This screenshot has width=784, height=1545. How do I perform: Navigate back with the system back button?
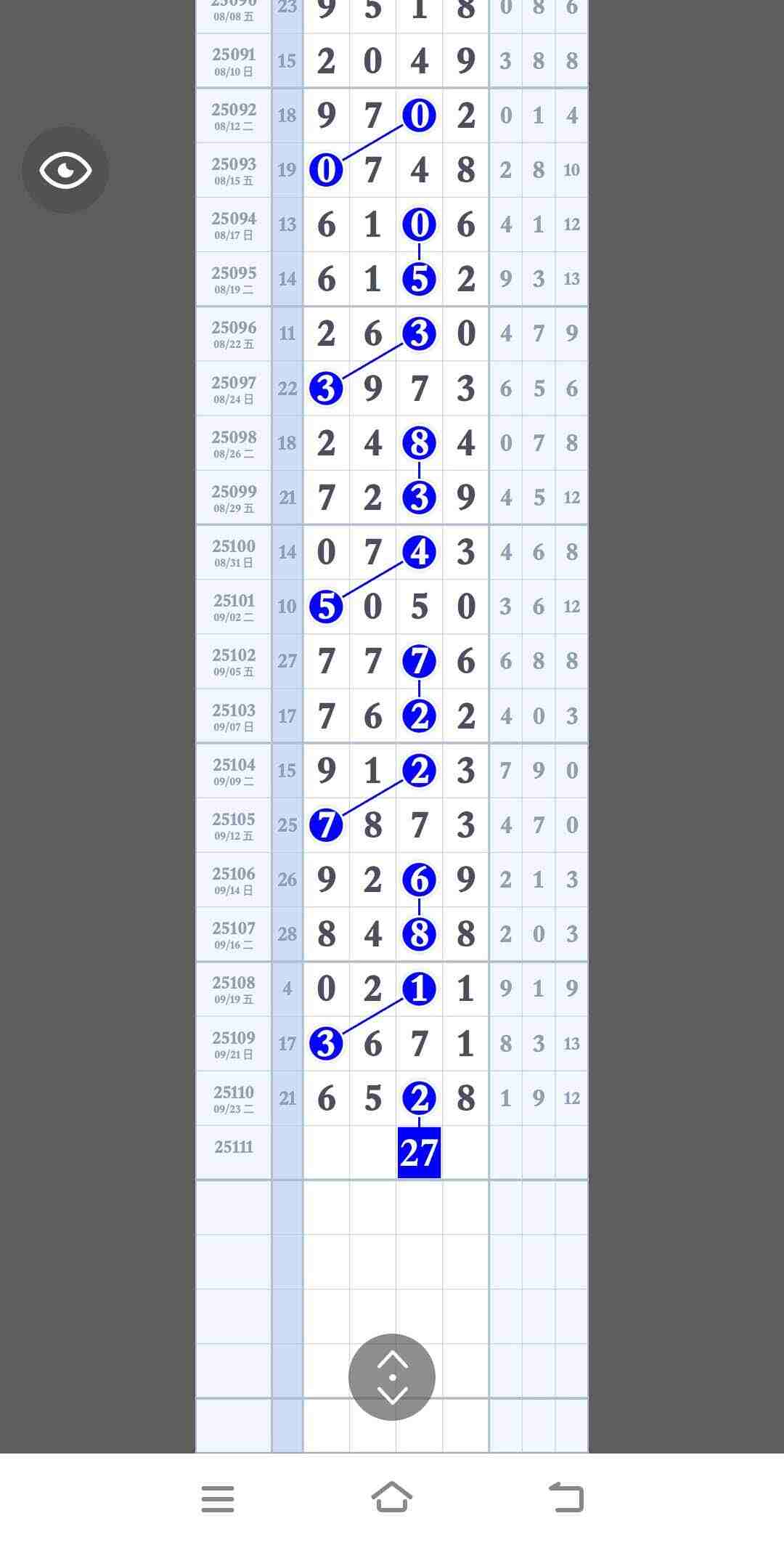point(566,1498)
